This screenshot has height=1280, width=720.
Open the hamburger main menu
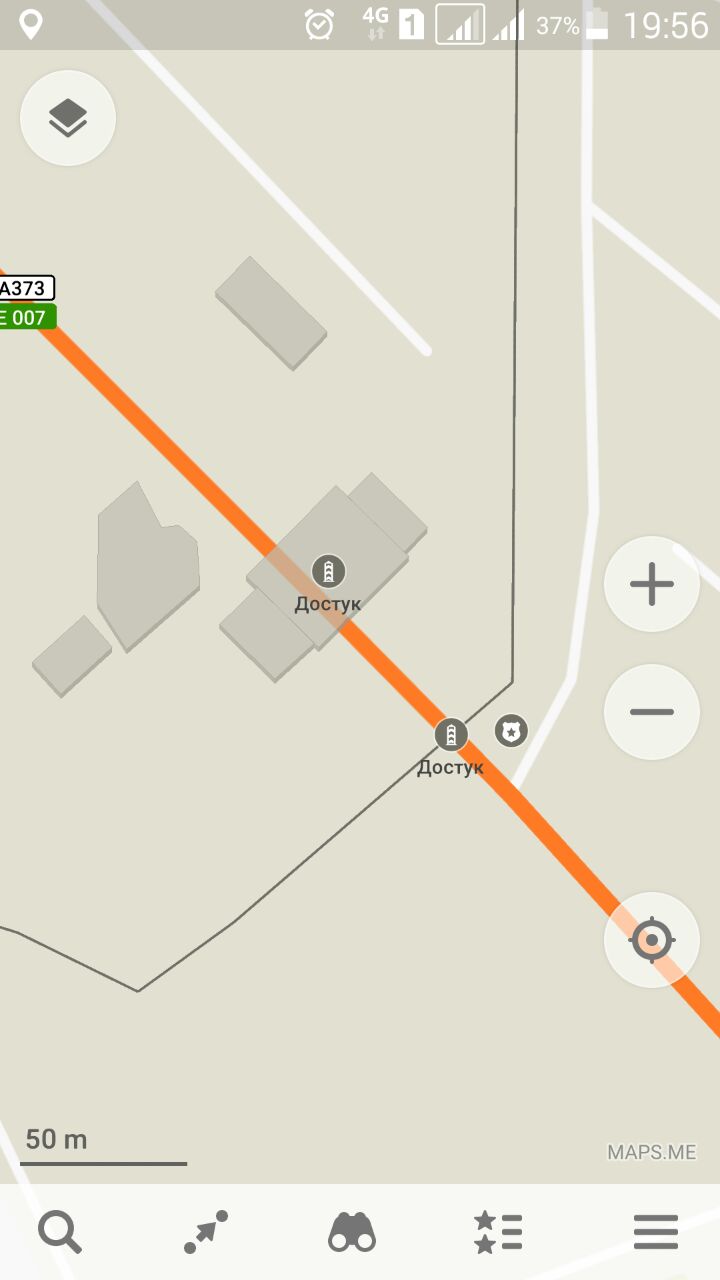click(656, 1232)
